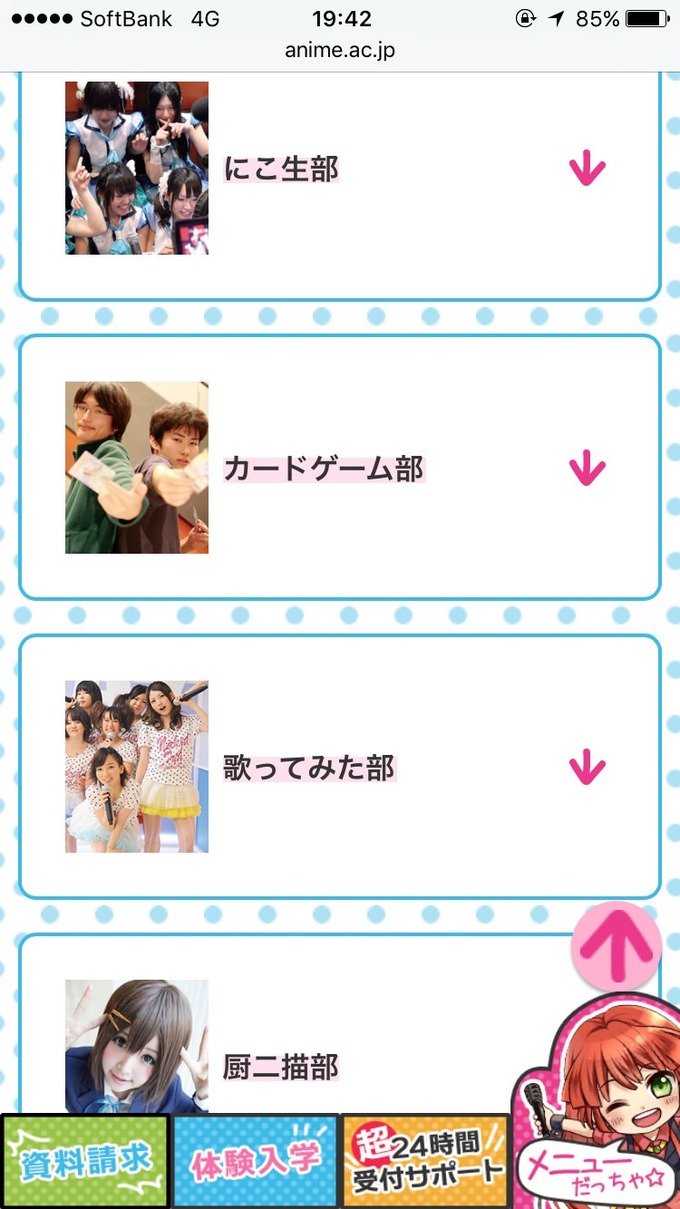Screen dimensions: 680x1209
Task: Tap the anime.ac.jp address bar
Action: [x=340, y=50]
